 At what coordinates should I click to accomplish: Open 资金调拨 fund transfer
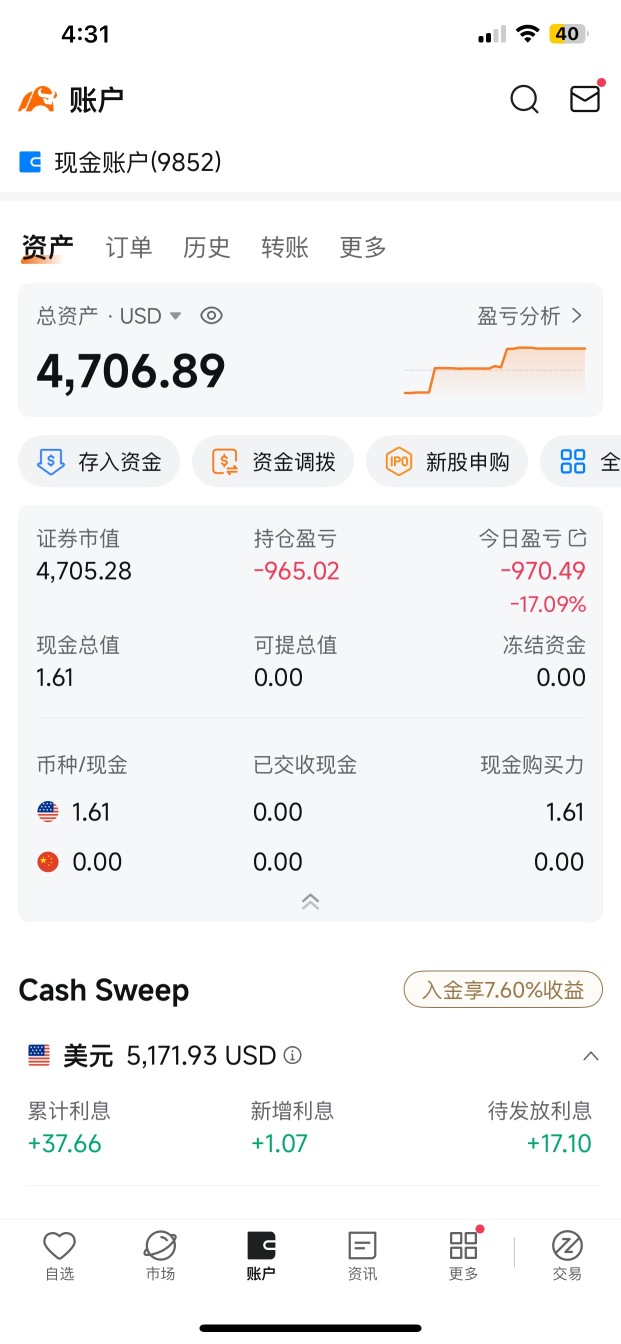coord(273,462)
